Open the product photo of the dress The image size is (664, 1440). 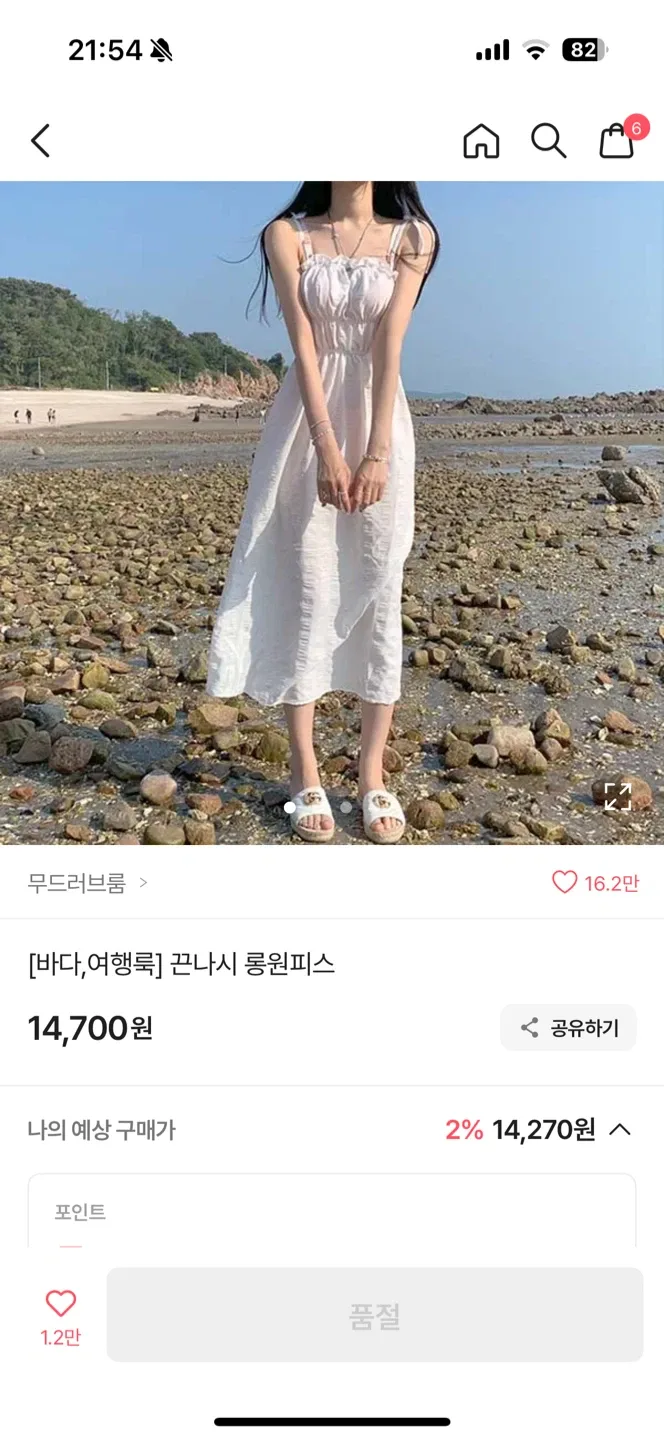[x=332, y=500]
